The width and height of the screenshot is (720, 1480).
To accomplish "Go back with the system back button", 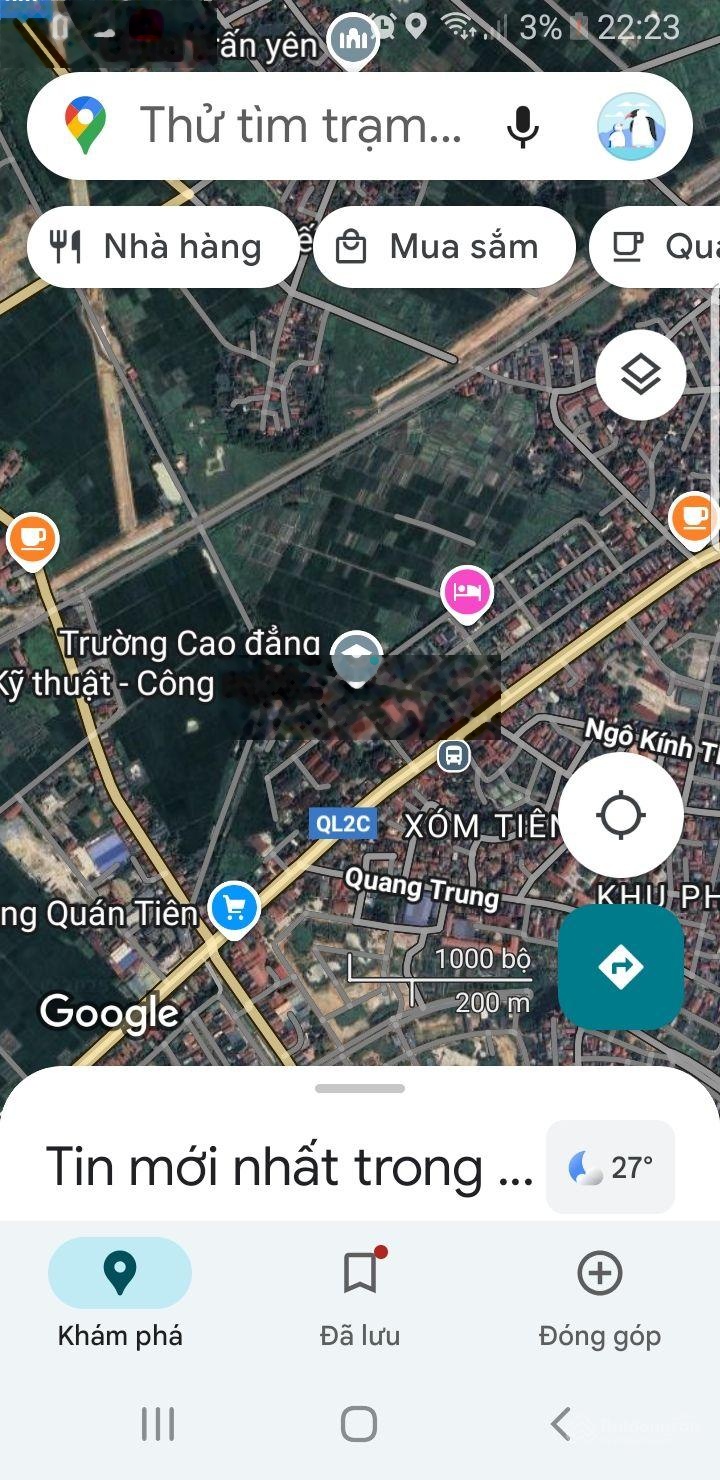I will (x=561, y=1424).
